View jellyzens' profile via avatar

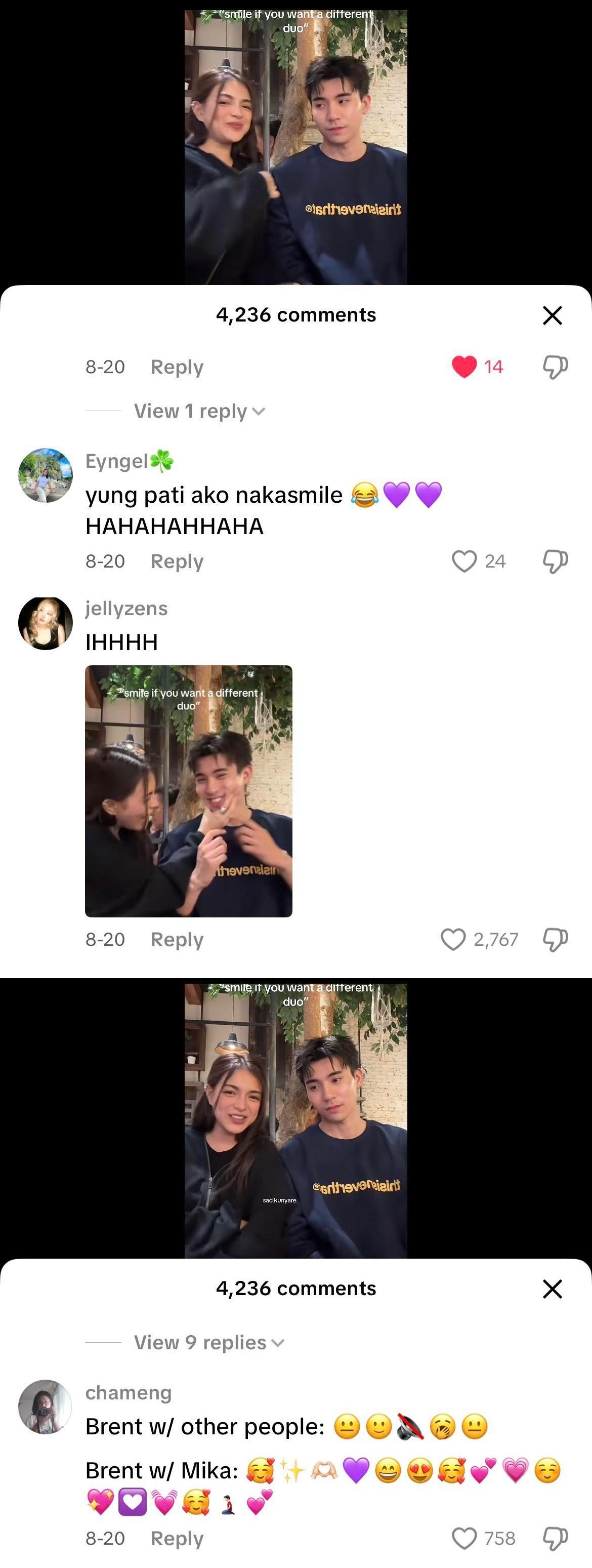[x=46, y=623]
